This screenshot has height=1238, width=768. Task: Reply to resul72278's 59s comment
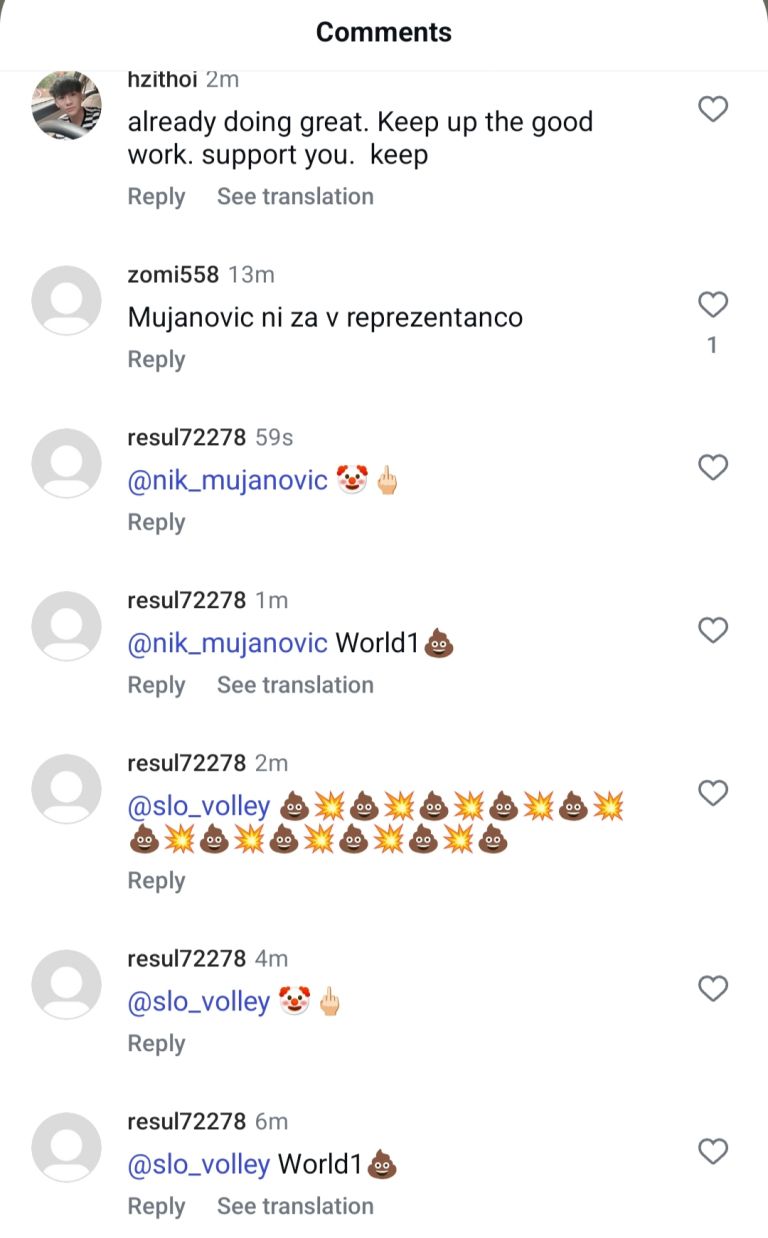[x=156, y=523]
